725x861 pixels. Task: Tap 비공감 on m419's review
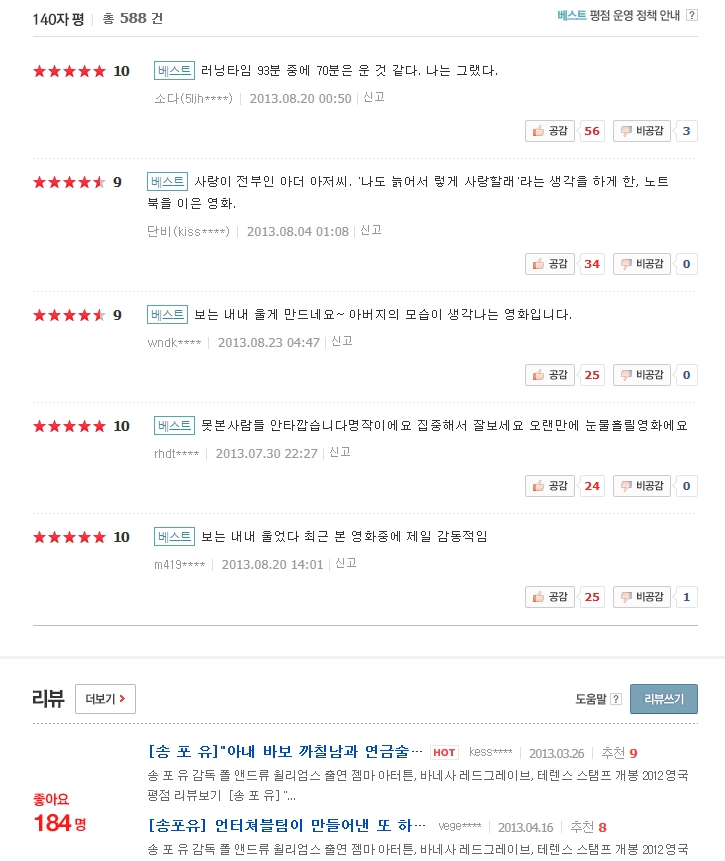click(641, 597)
